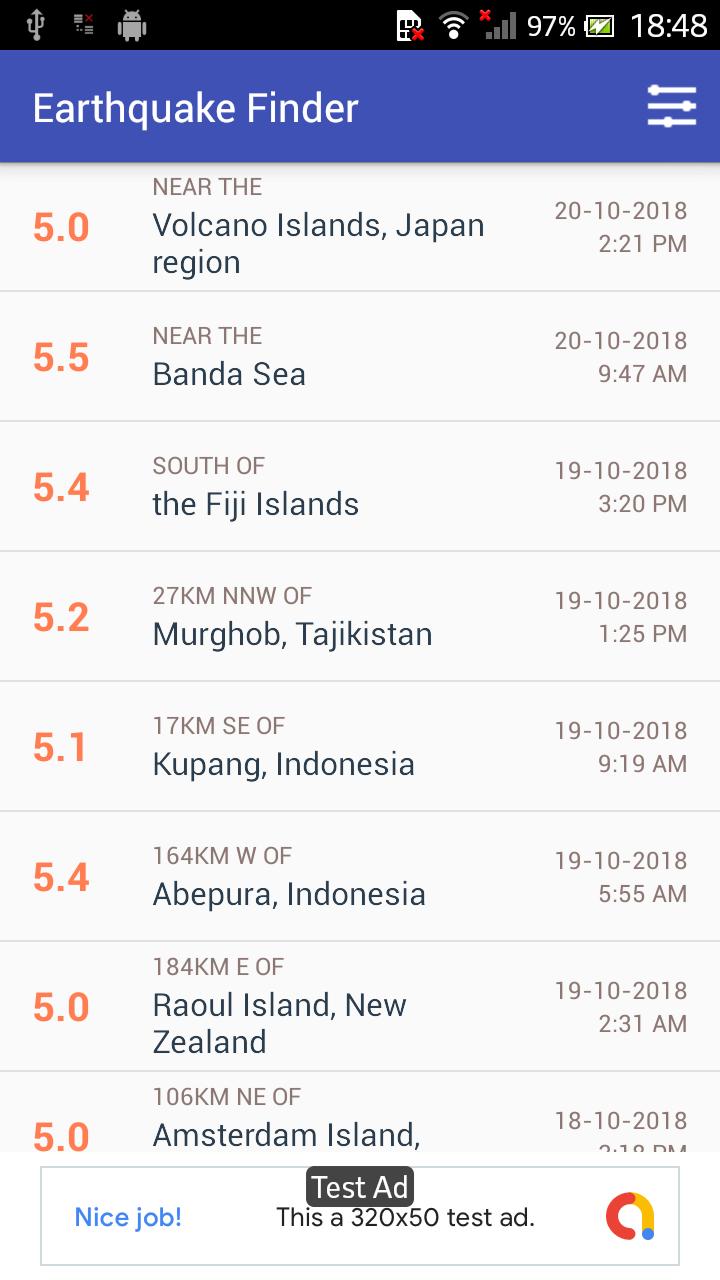Click the 'Nice job!' link in the ad
720x1280 pixels.
point(128,1217)
